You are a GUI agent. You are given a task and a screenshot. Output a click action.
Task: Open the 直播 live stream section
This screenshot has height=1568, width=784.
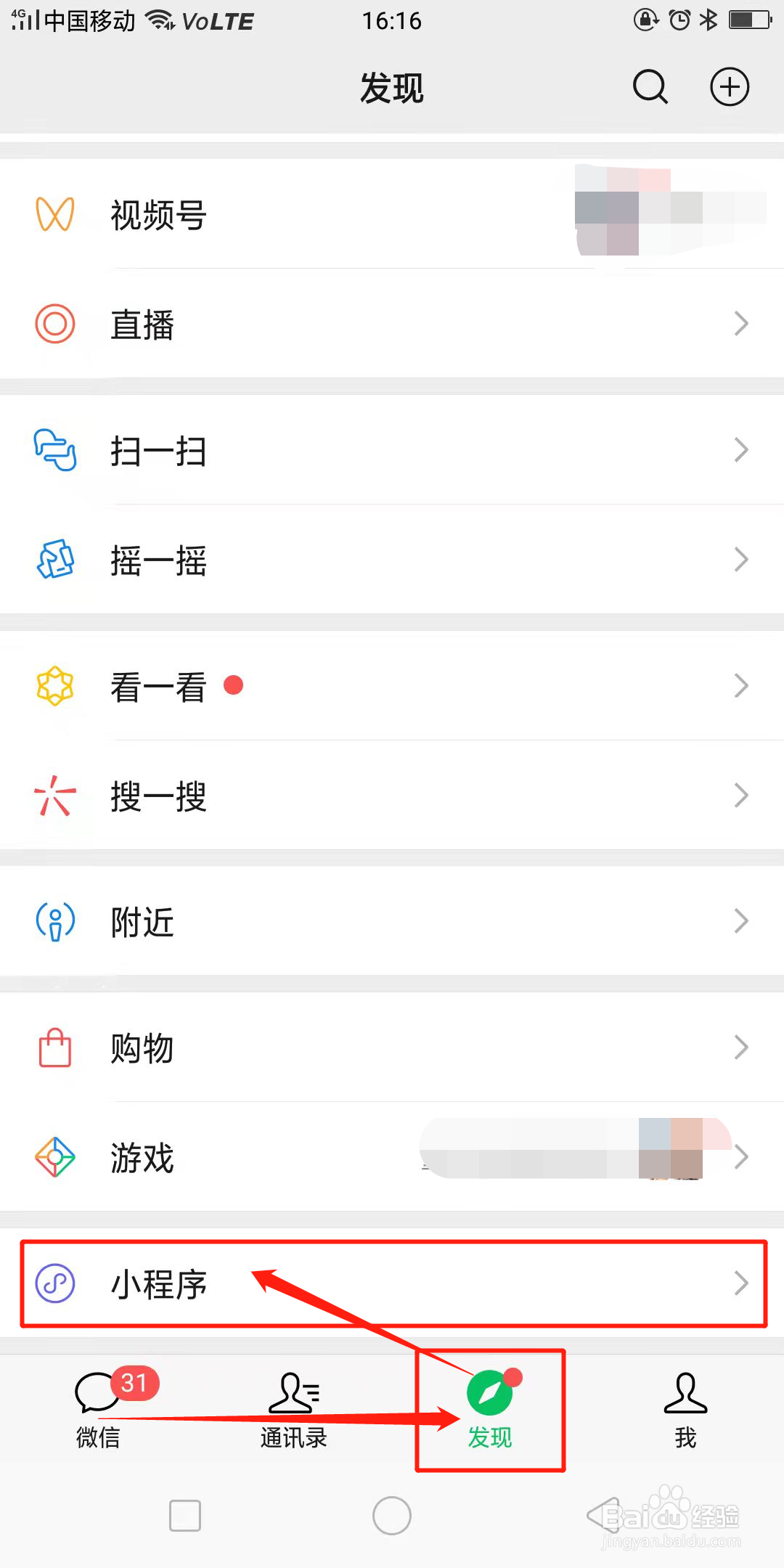tap(143, 324)
